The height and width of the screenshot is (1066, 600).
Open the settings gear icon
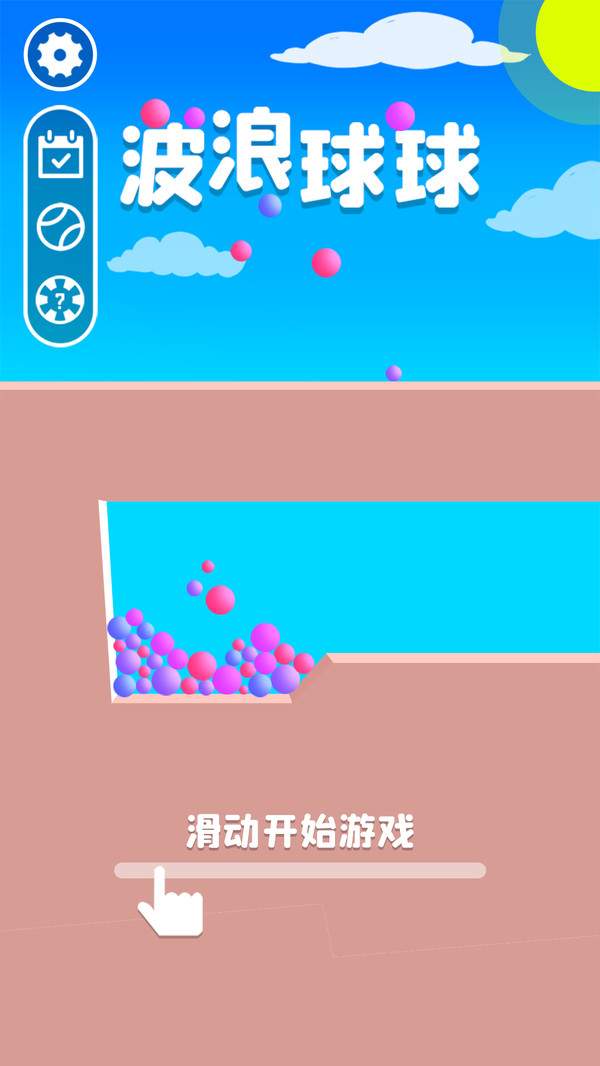(60, 55)
